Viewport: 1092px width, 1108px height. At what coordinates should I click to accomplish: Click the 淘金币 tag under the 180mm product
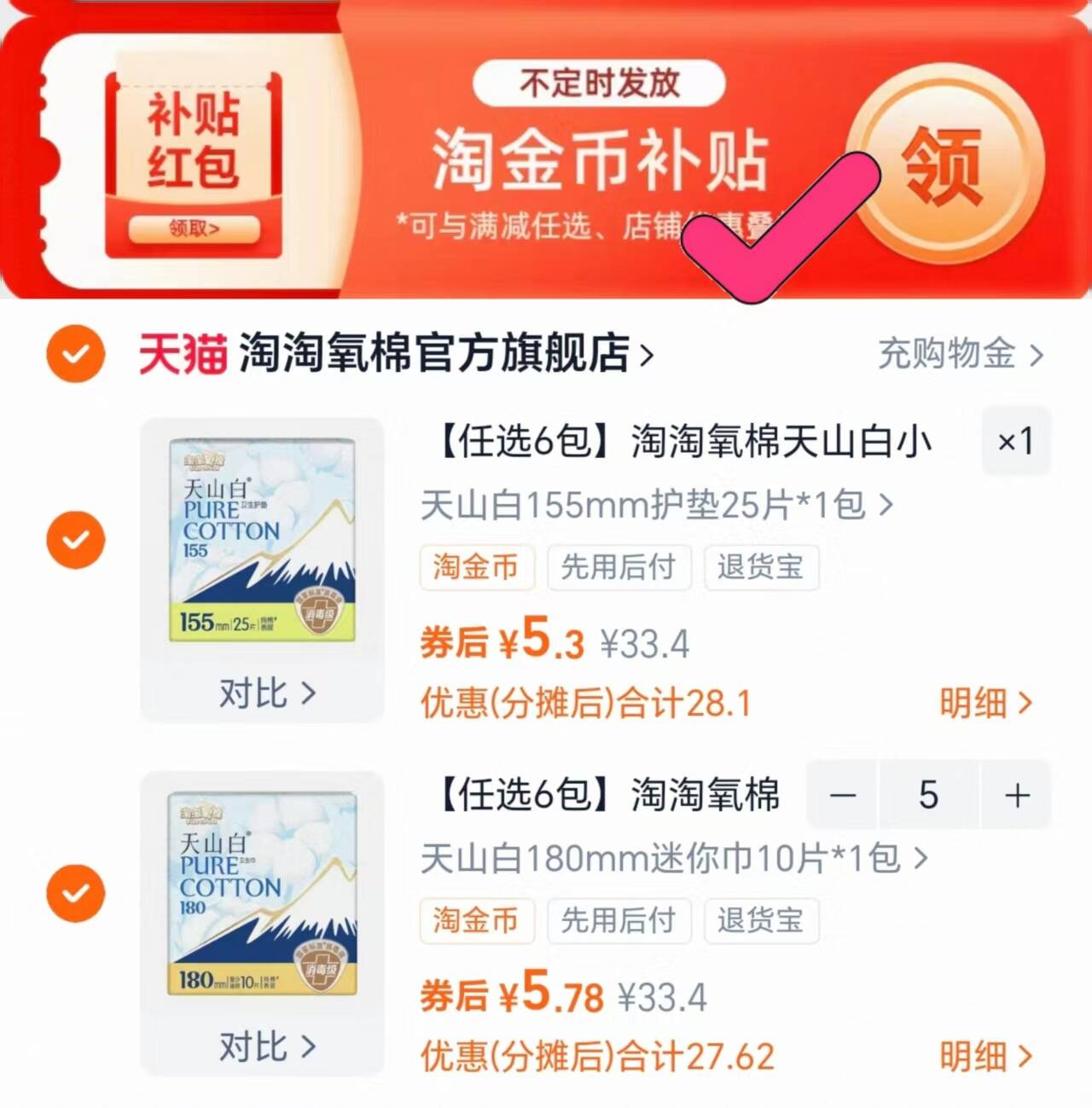point(476,921)
